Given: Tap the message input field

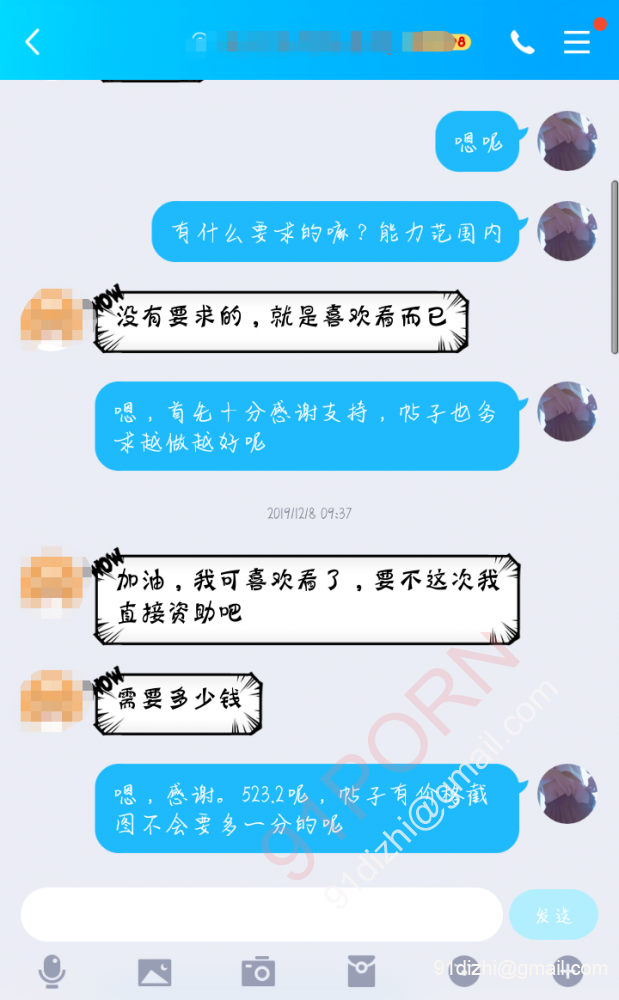Looking at the screenshot, I should tap(261, 914).
